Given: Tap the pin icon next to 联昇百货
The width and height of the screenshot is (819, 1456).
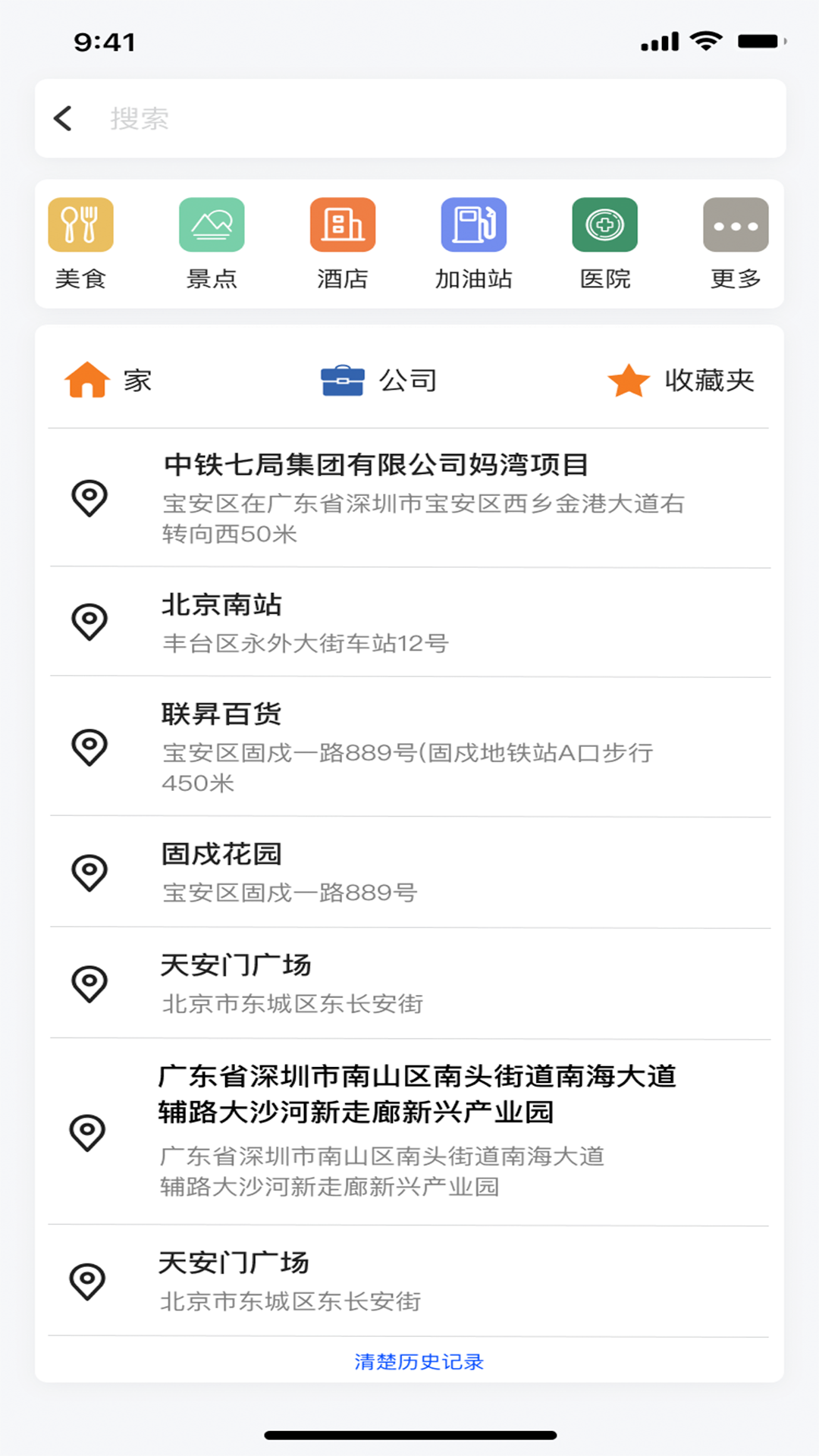Looking at the screenshot, I should 89,748.
